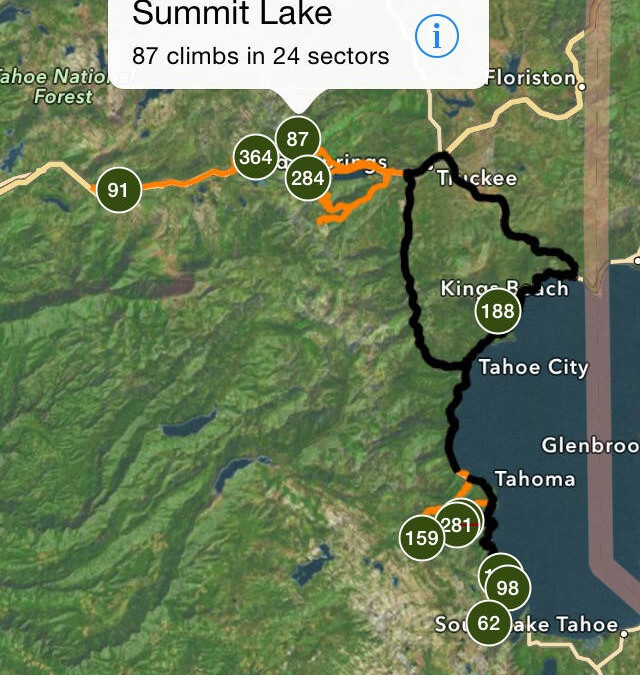The image size is (640, 675).
Task: Select the 188 marker near Kings Beach
Action: point(497,311)
